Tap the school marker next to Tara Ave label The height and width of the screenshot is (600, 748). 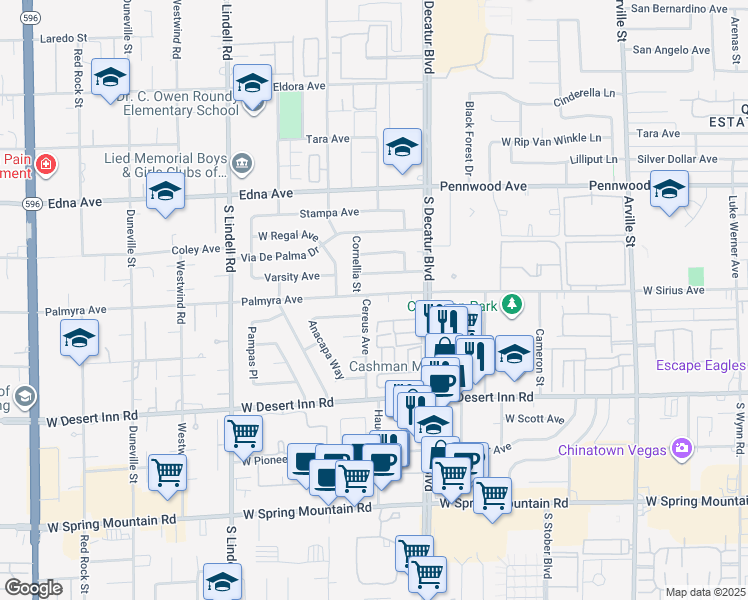click(402, 150)
